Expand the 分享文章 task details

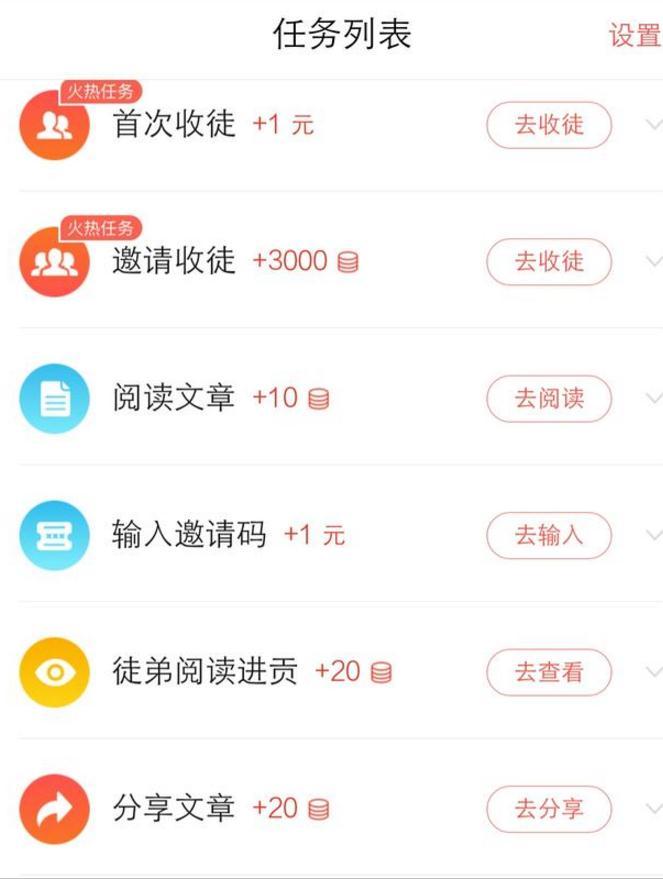(654, 809)
